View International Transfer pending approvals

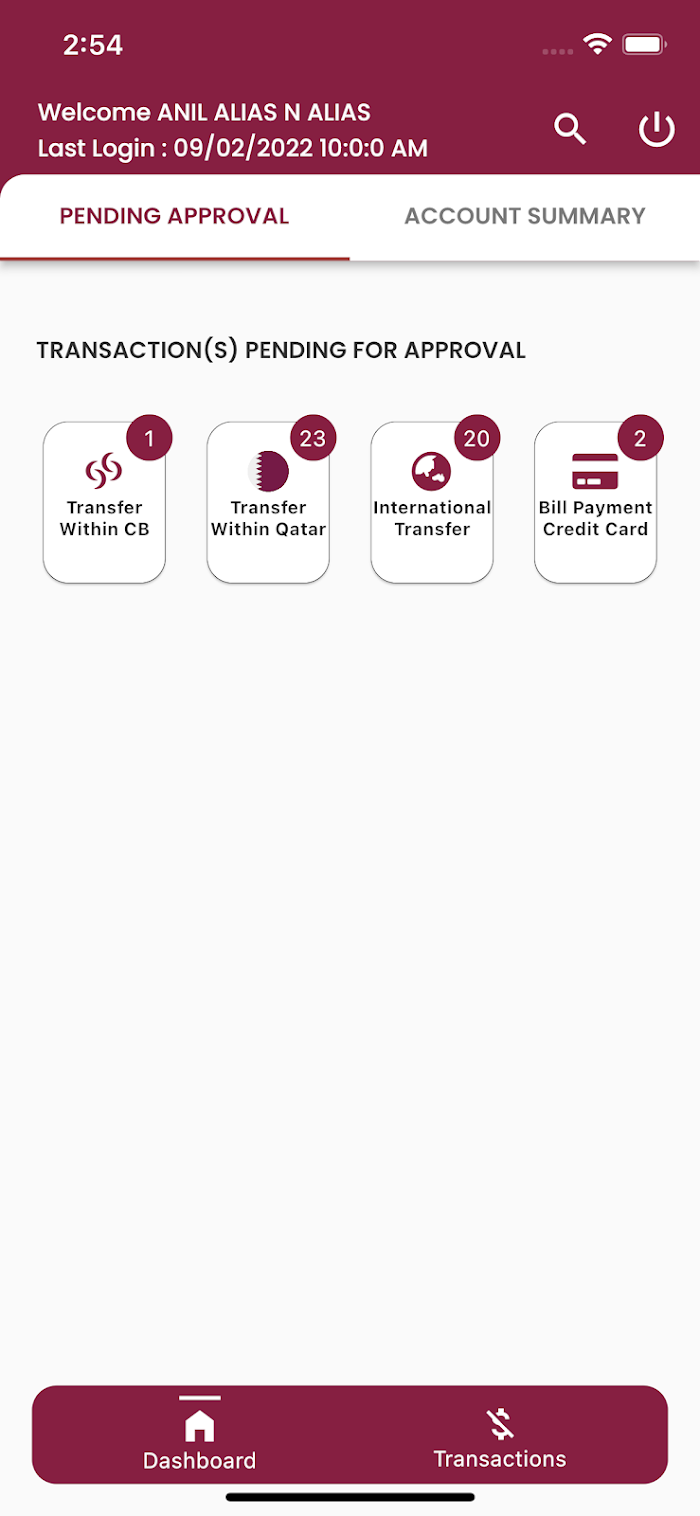[432, 502]
